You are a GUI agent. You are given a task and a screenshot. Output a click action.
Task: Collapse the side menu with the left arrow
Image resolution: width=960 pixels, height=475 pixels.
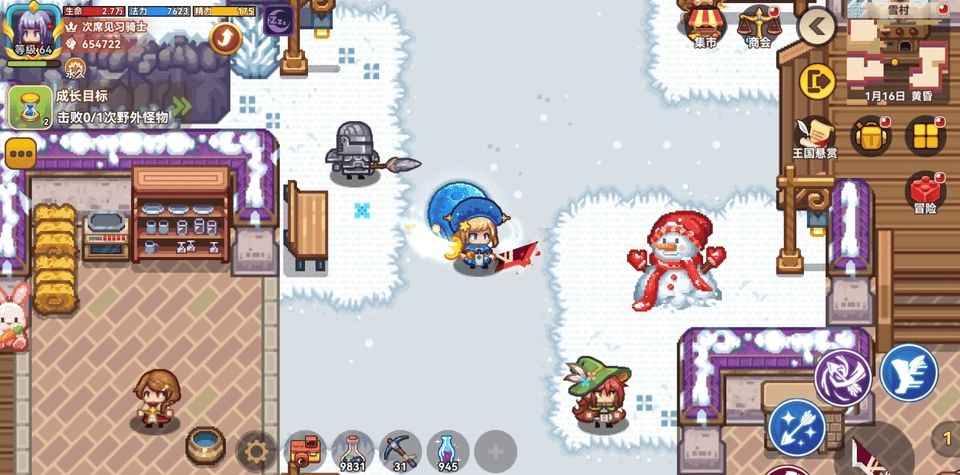[x=818, y=27]
